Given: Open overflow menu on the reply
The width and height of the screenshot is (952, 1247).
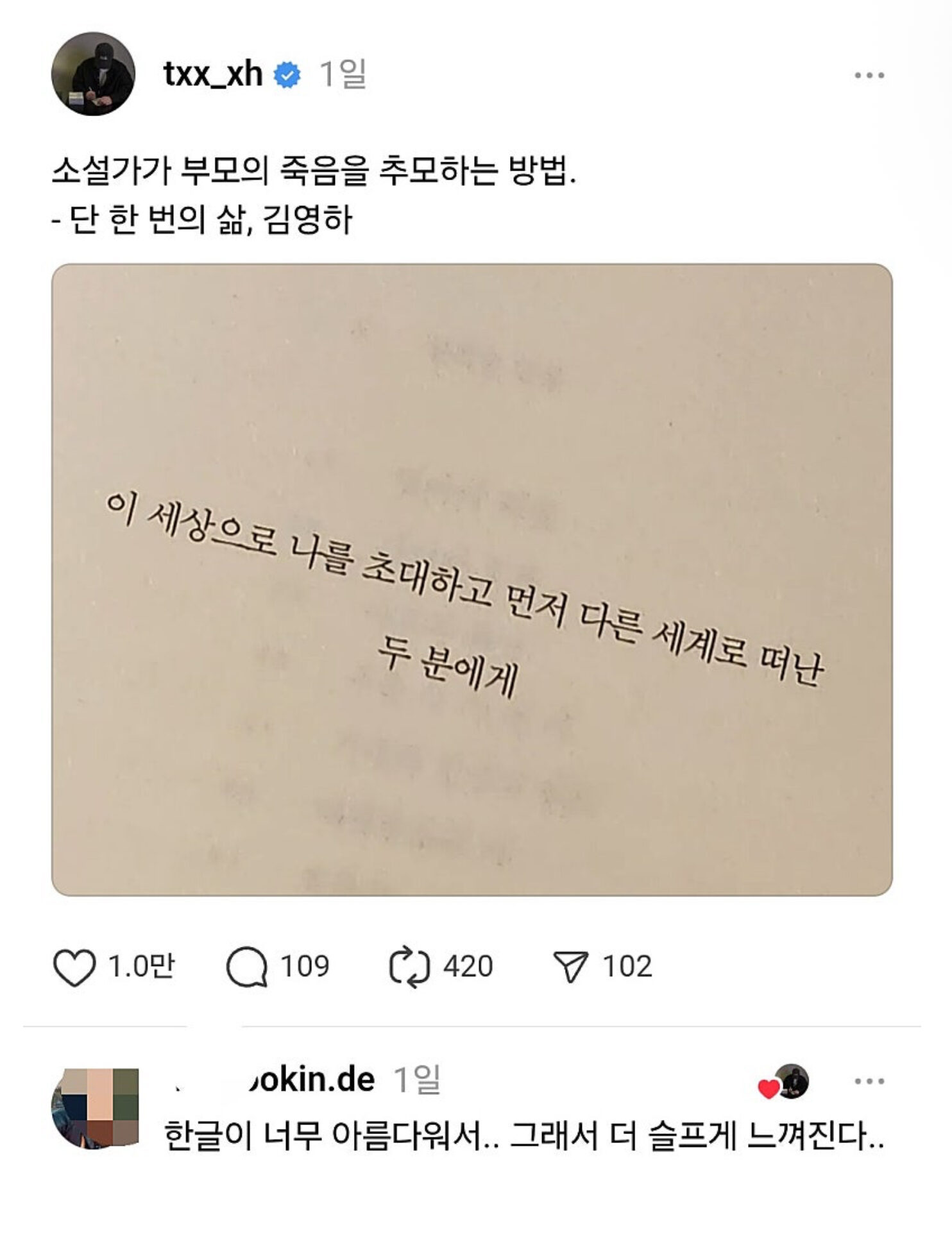Looking at the screenshot, I should click(x=869, y=1082).
